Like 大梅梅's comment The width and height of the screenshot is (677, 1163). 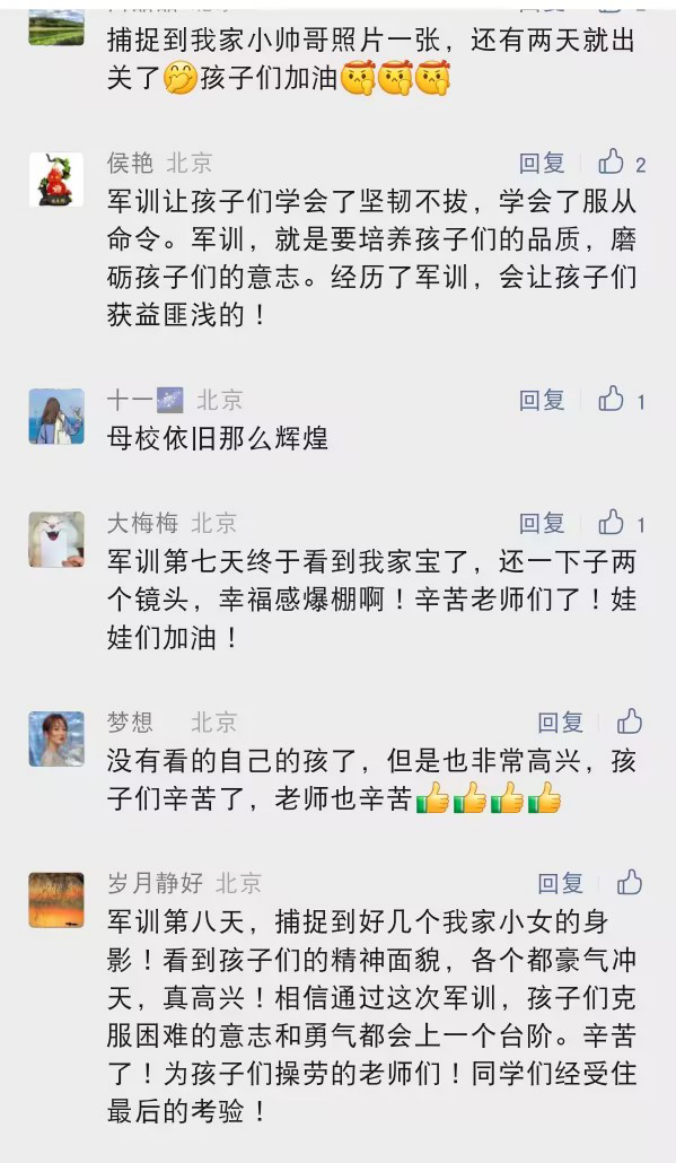(611, 522)
